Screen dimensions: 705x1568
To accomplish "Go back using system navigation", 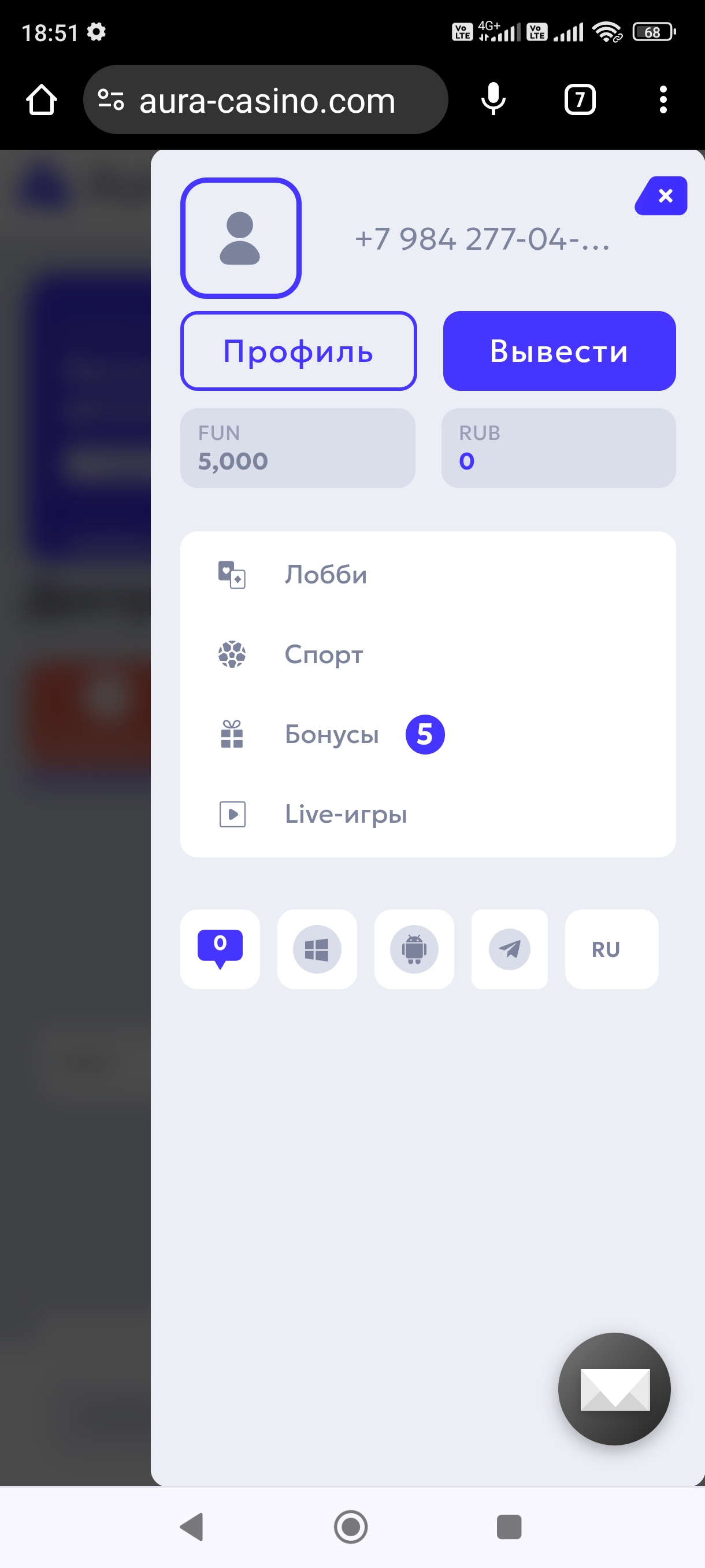I will (192, 1526).
